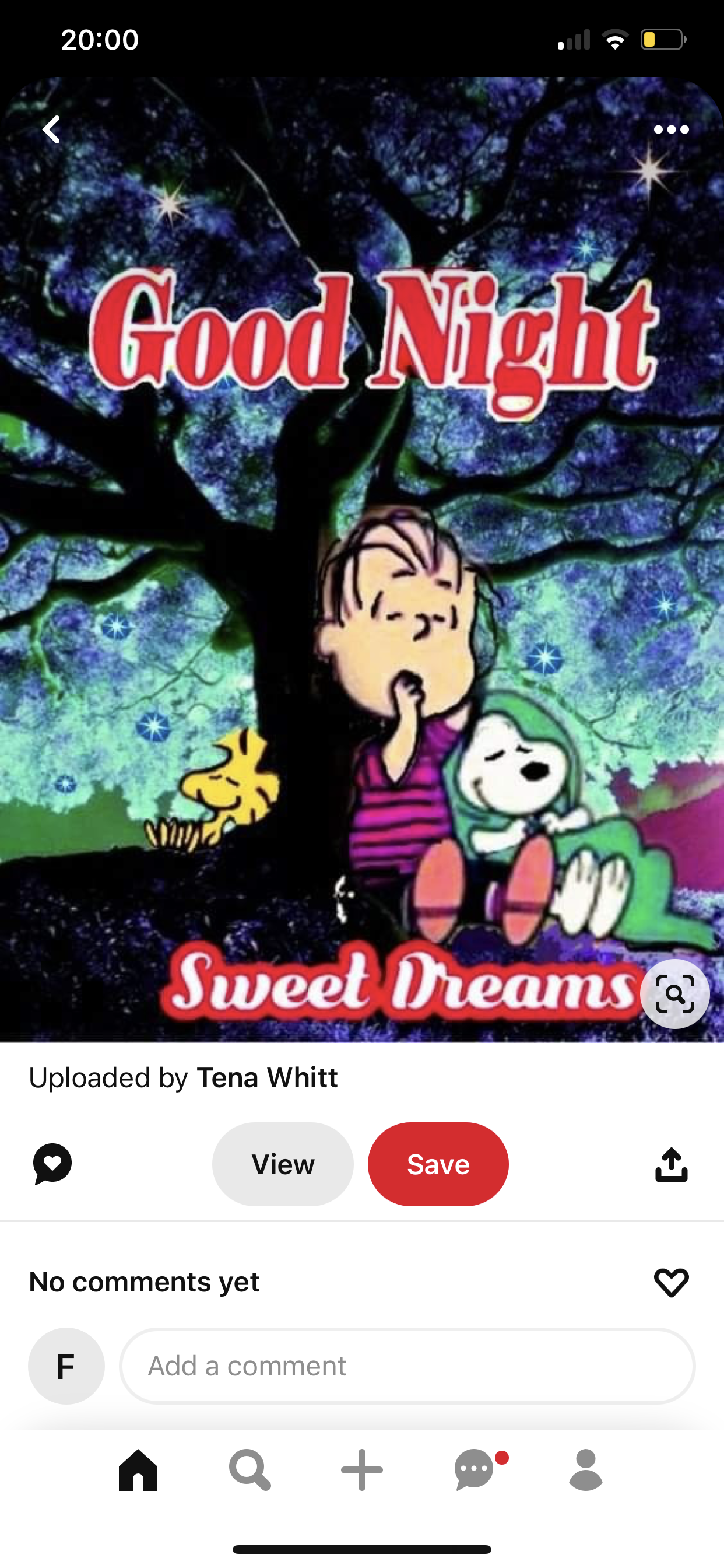724x1568 pixels.
Task: Share this pin
Action: tap(671, 1164)
